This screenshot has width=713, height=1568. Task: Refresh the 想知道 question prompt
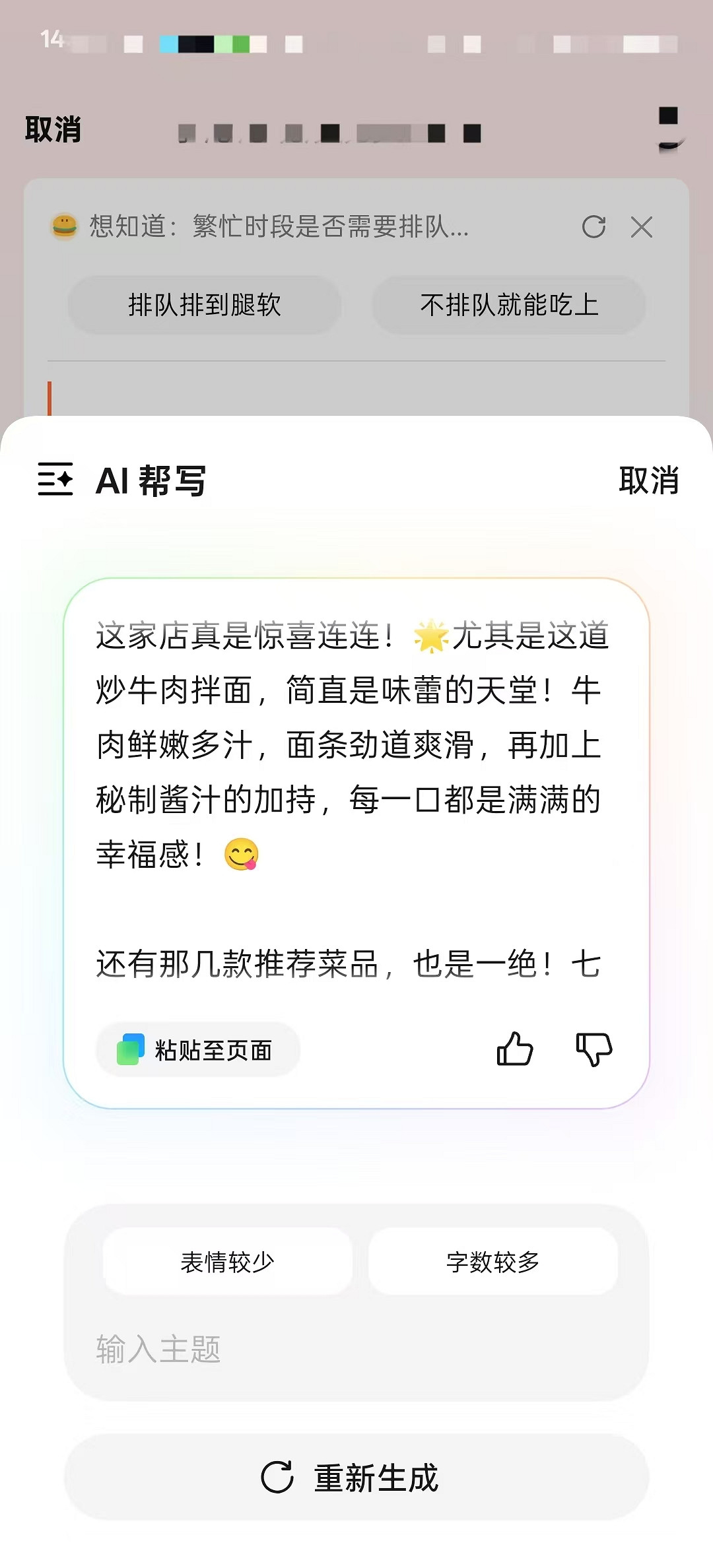595,228
